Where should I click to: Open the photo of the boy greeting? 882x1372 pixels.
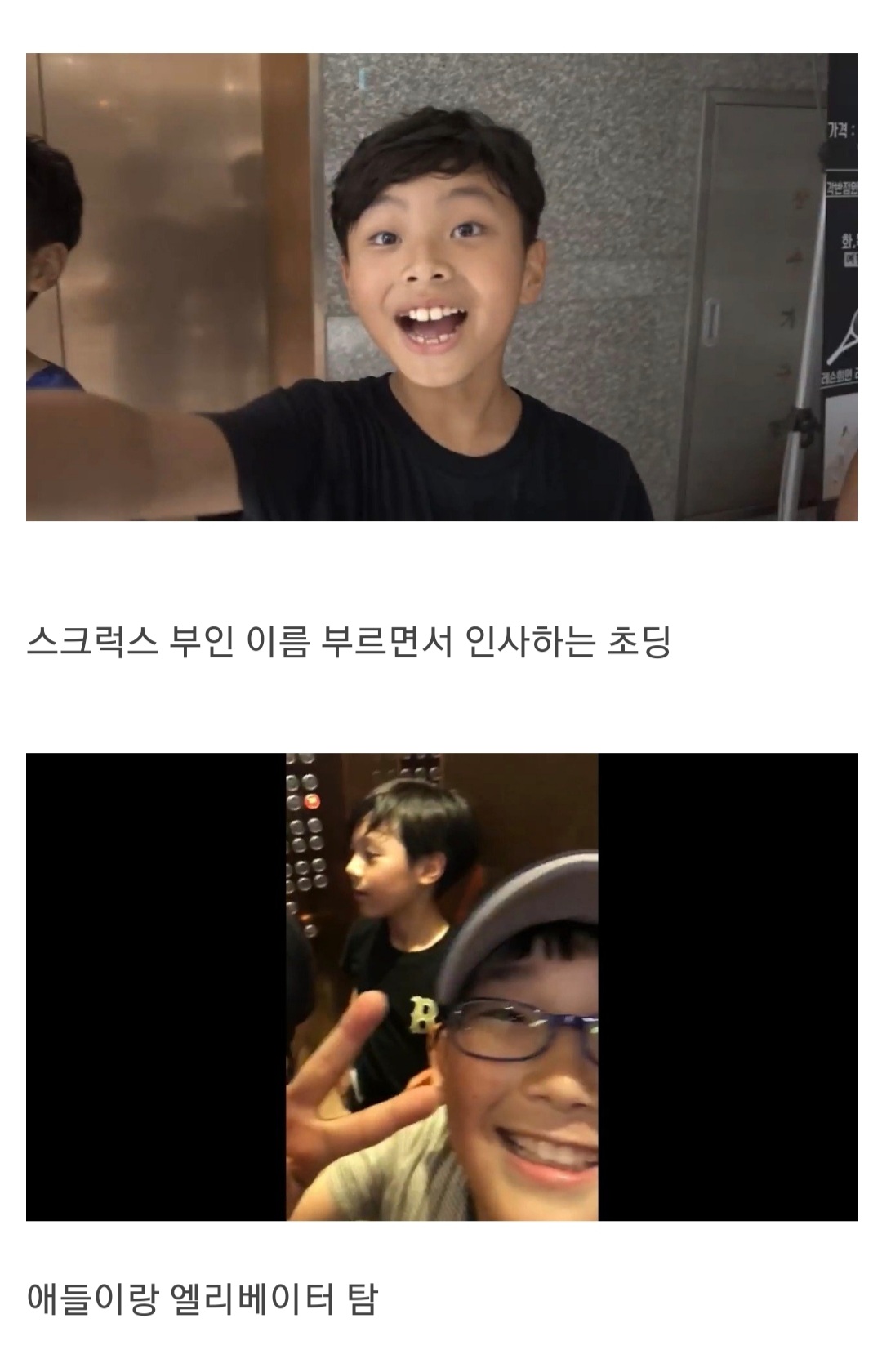coord(442,287)
